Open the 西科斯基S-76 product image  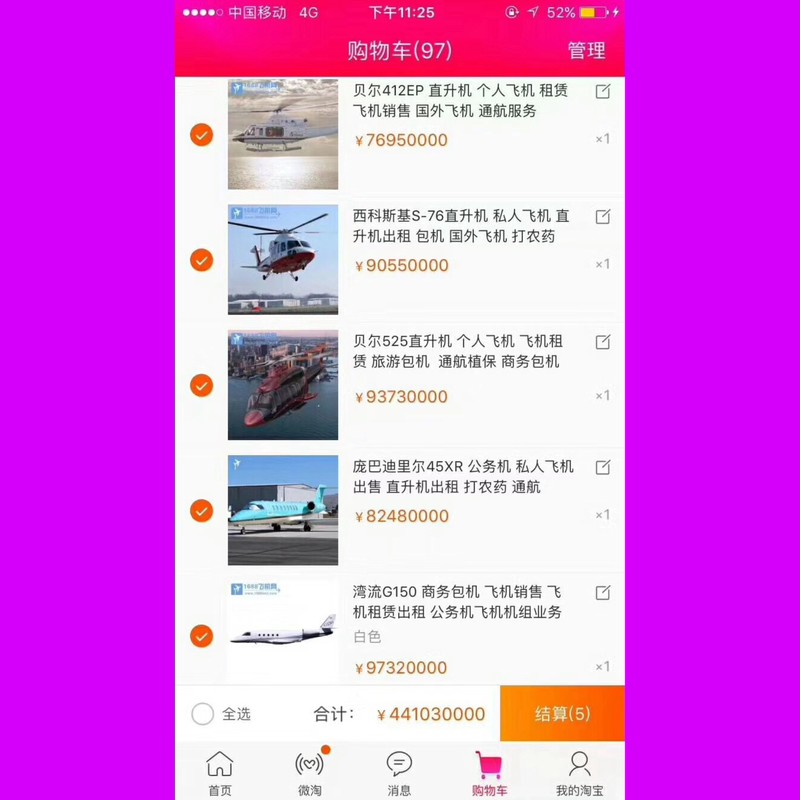[283, 260]
